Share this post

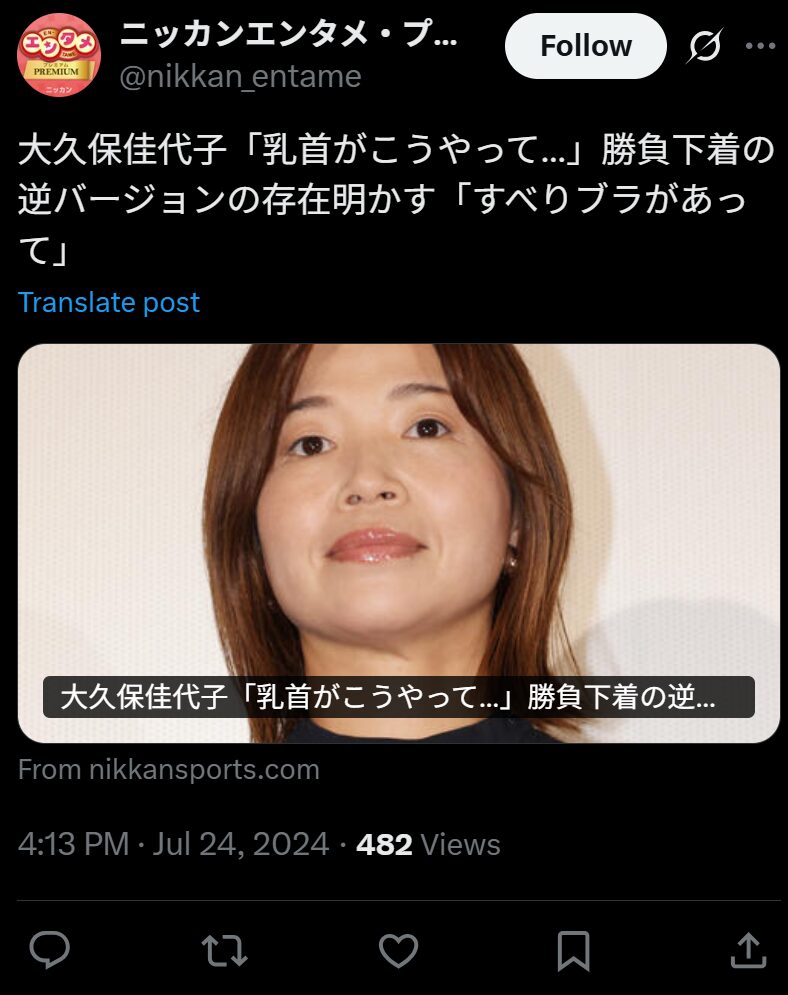748,950
